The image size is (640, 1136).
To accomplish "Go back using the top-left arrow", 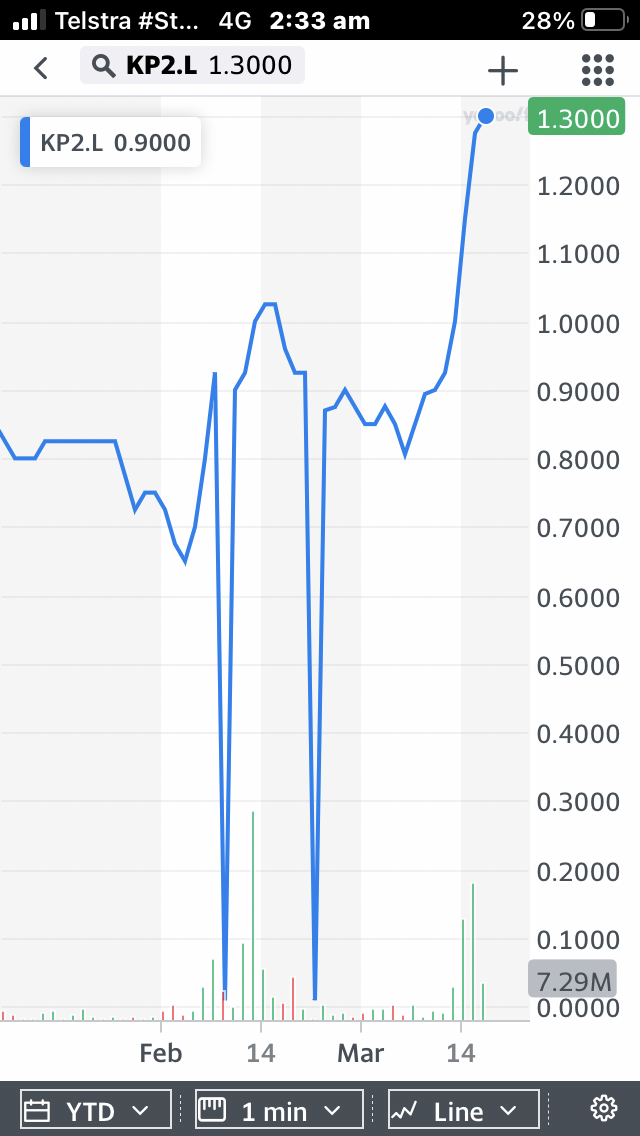I will click(41, 69).
